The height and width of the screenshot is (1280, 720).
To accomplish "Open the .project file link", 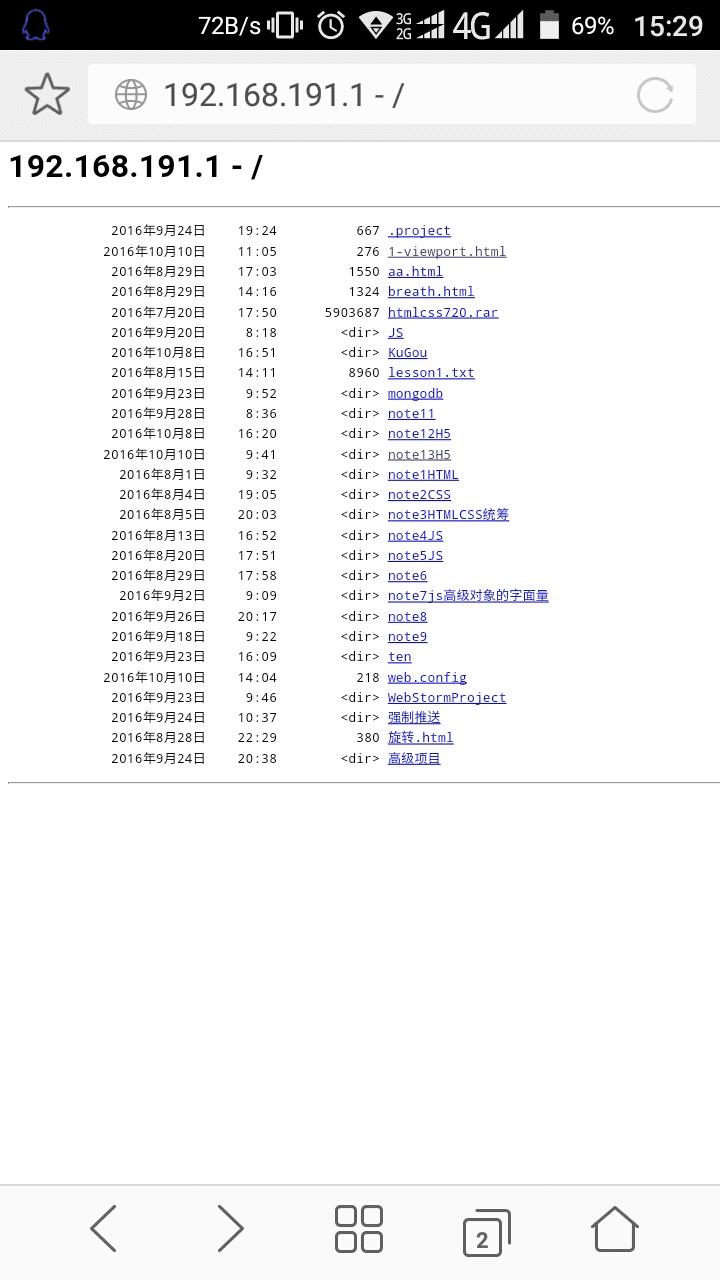I will click(419, 231).
